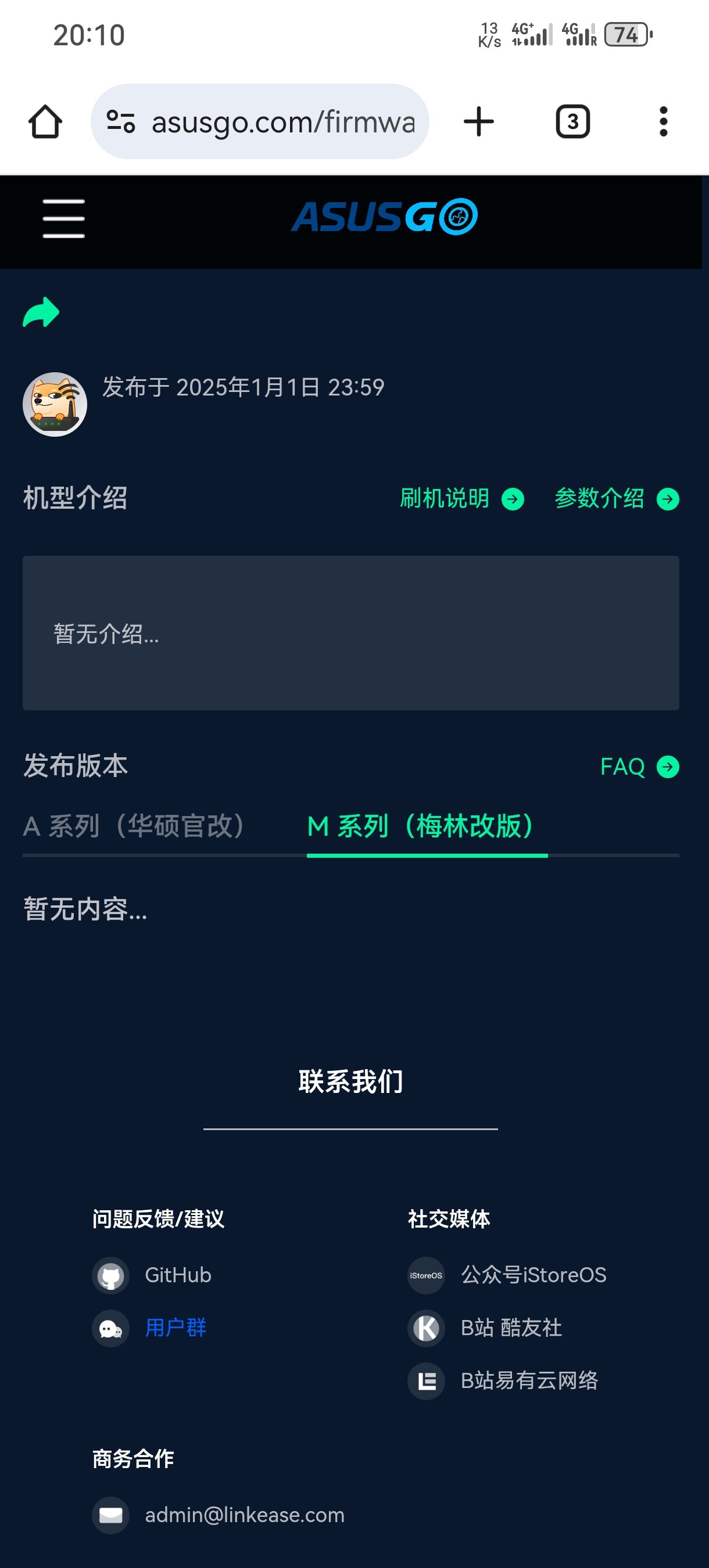Open the browser overflow menu
Screen dimensions: 709x1568
[663, 122]
